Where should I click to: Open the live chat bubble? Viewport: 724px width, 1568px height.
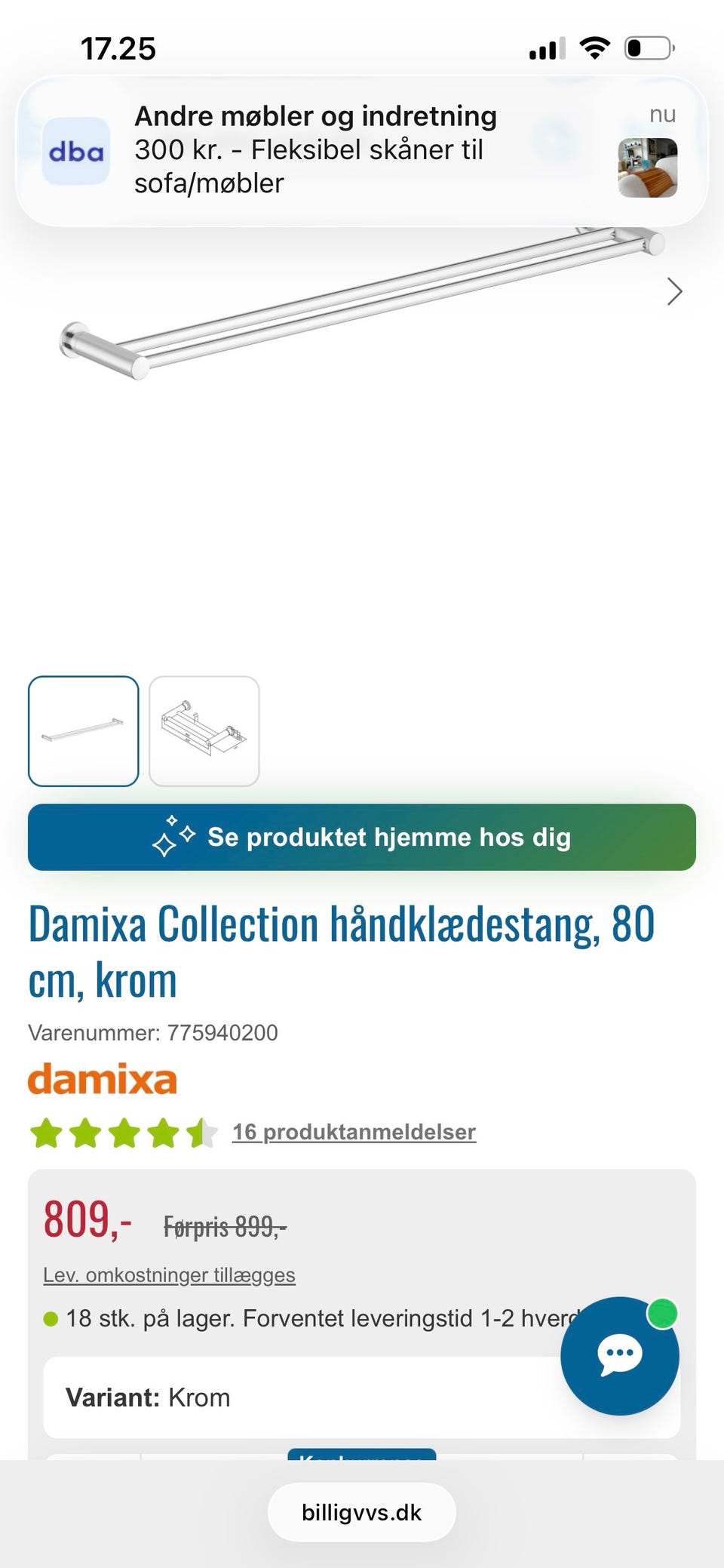[620, 1355]
